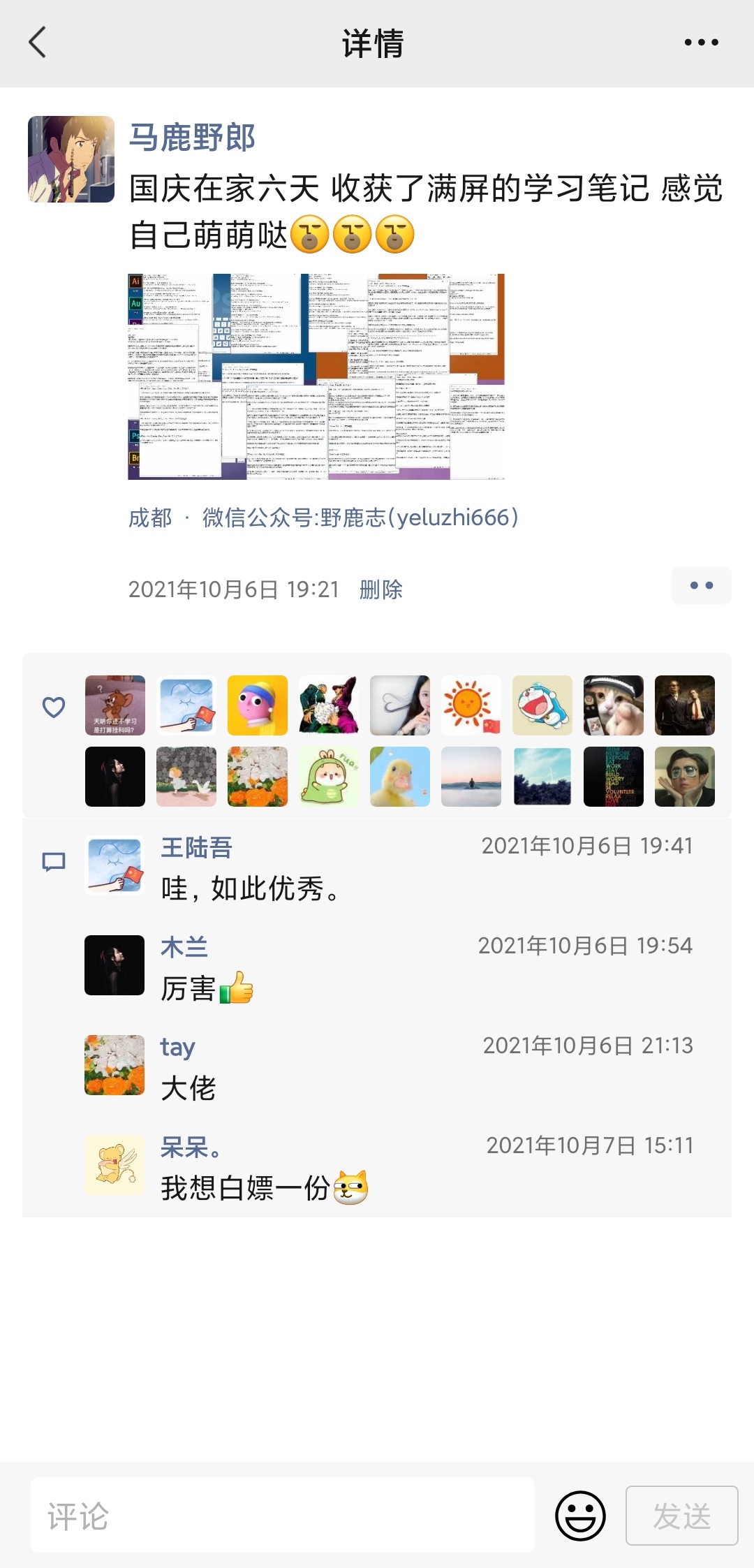Viewport: 754px width, 1568px height.
Task: Focus the 评论 comment input box
Action: [283, 1515]
